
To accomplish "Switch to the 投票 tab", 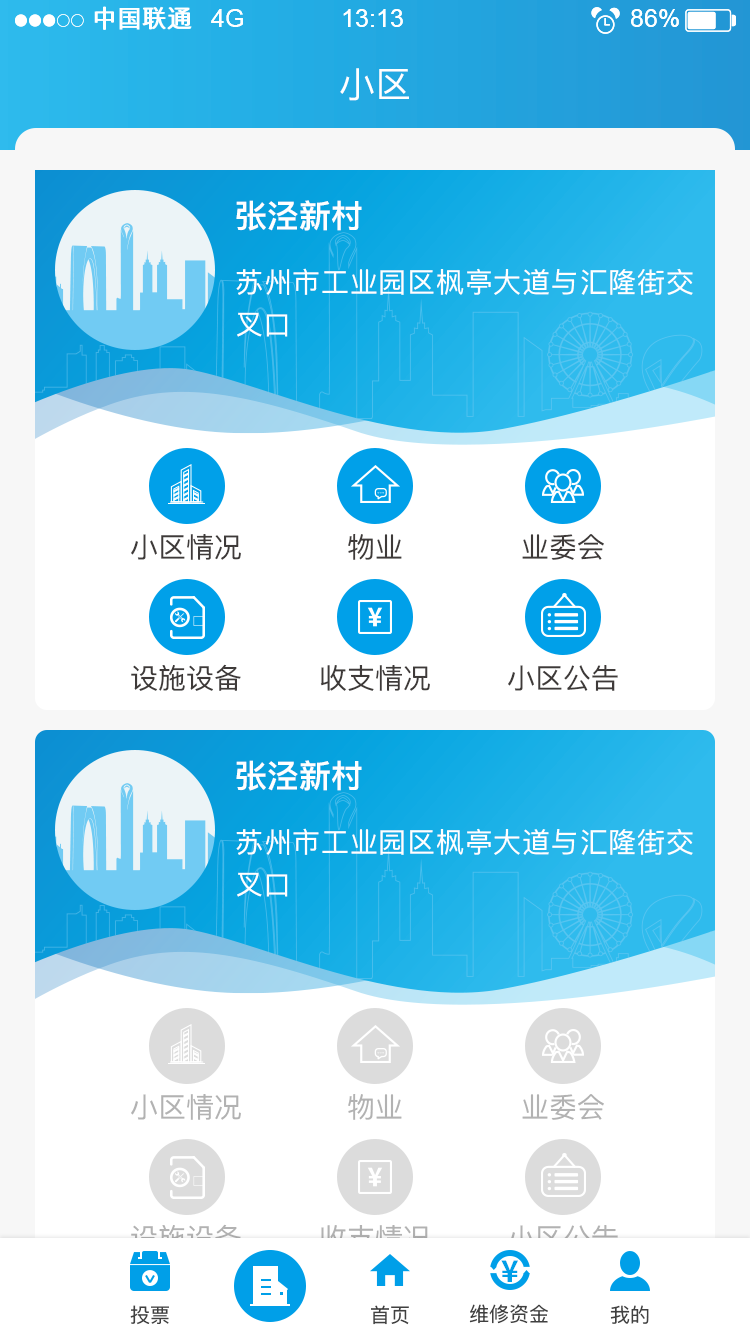I will [150, 1288].
